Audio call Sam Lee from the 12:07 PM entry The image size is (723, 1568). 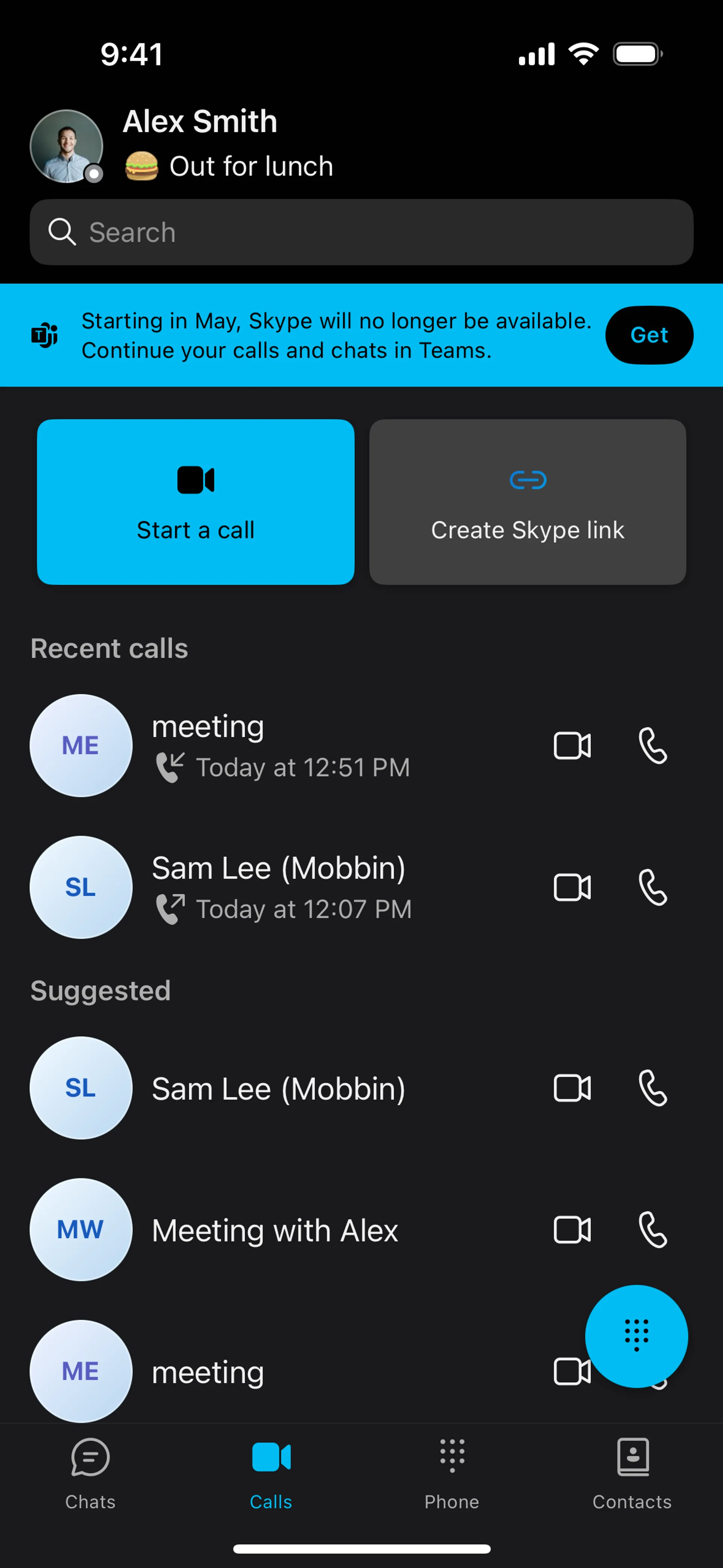coord(653,887)
